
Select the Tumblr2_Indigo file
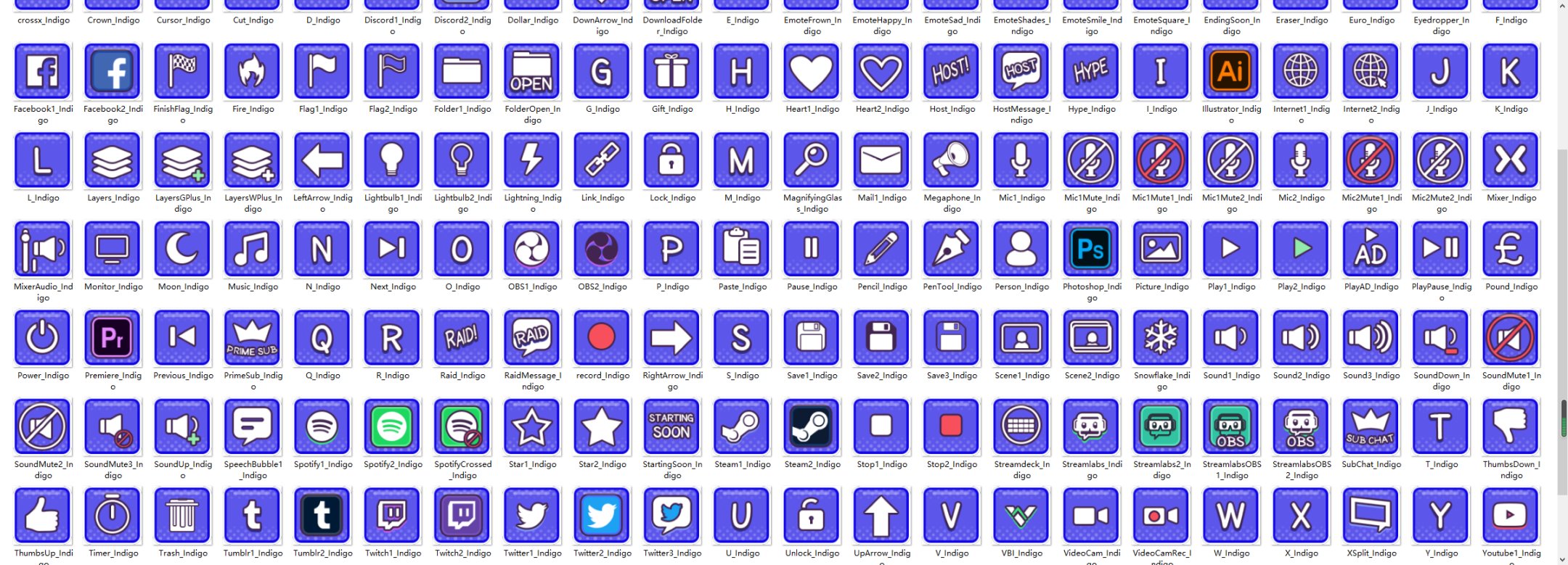tap(322, 516)
